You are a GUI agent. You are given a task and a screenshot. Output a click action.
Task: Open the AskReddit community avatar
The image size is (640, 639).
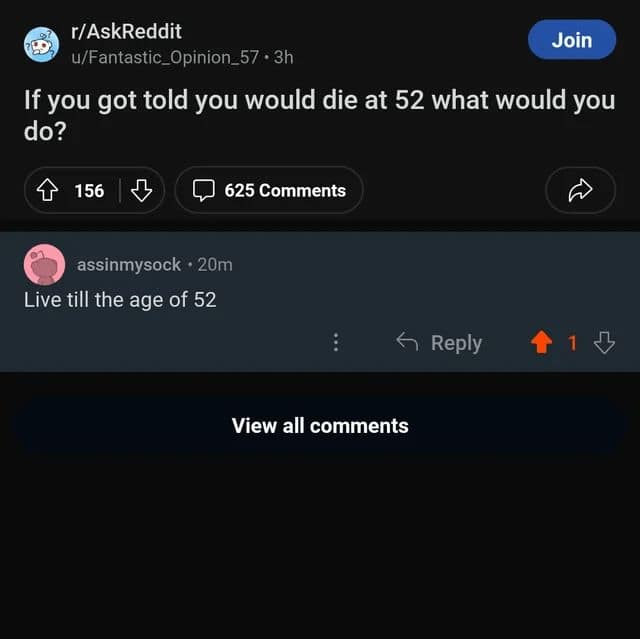click(x=41, y=44)
